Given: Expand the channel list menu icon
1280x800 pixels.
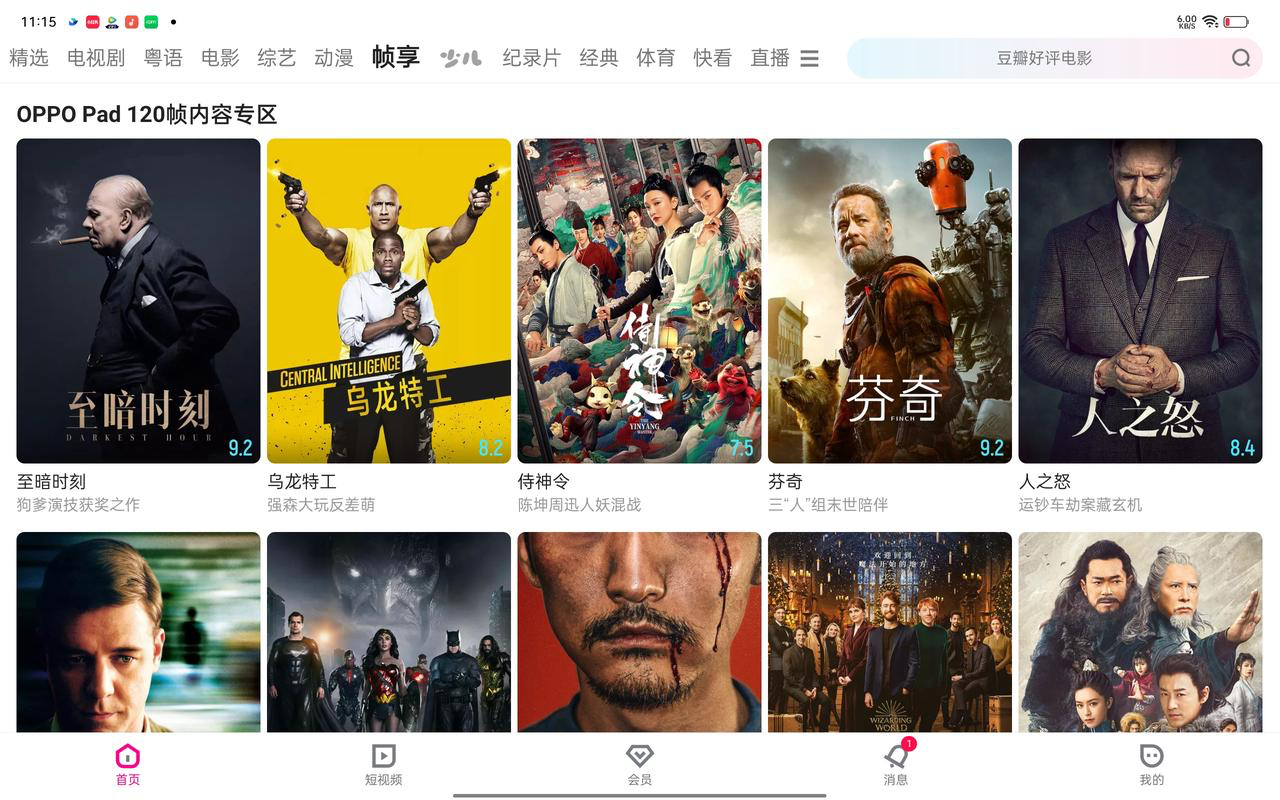Looking at the screenshot, I should [810, 59].
